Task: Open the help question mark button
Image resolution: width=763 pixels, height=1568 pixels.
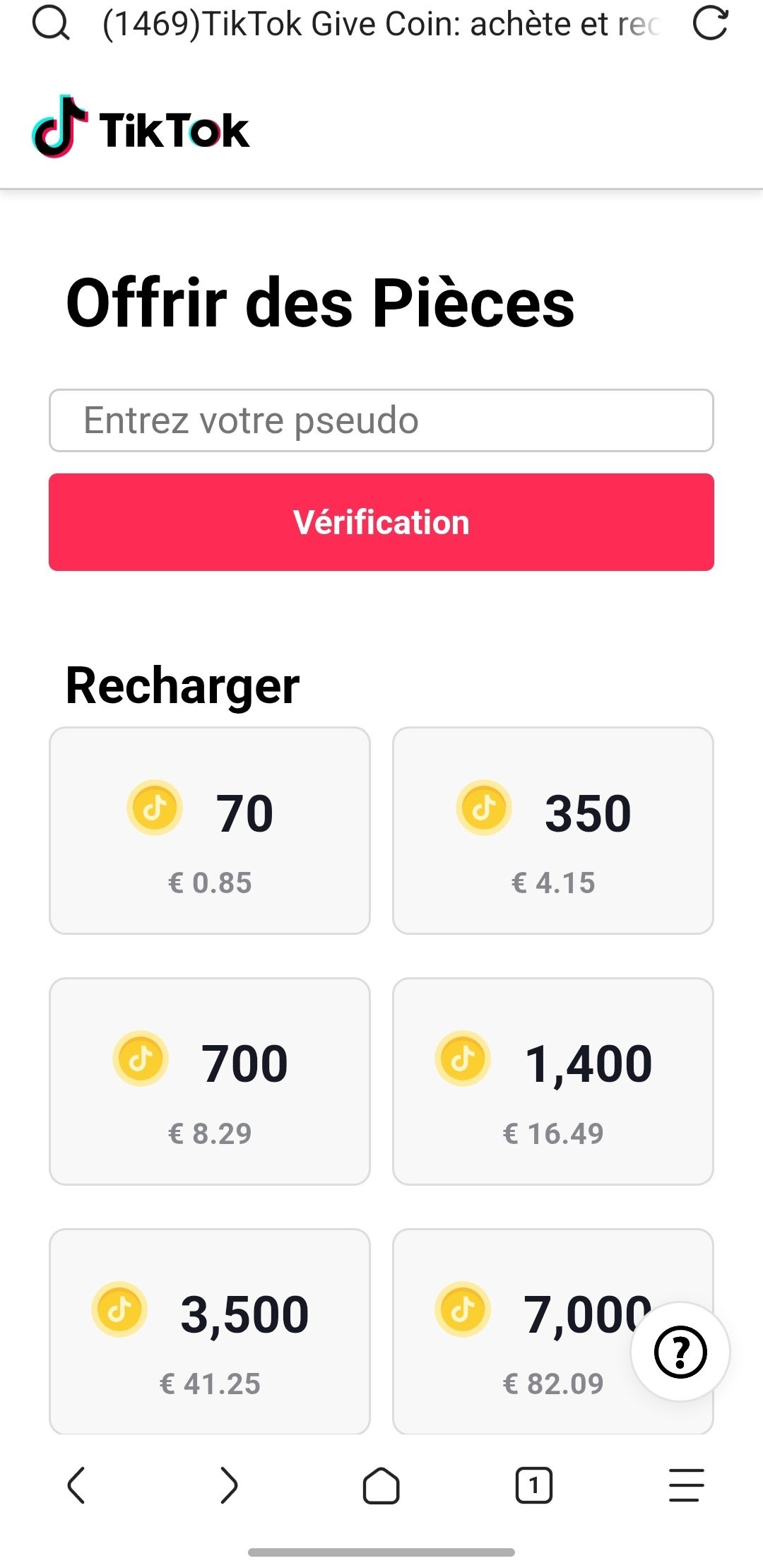Action: coord(680,1352)
